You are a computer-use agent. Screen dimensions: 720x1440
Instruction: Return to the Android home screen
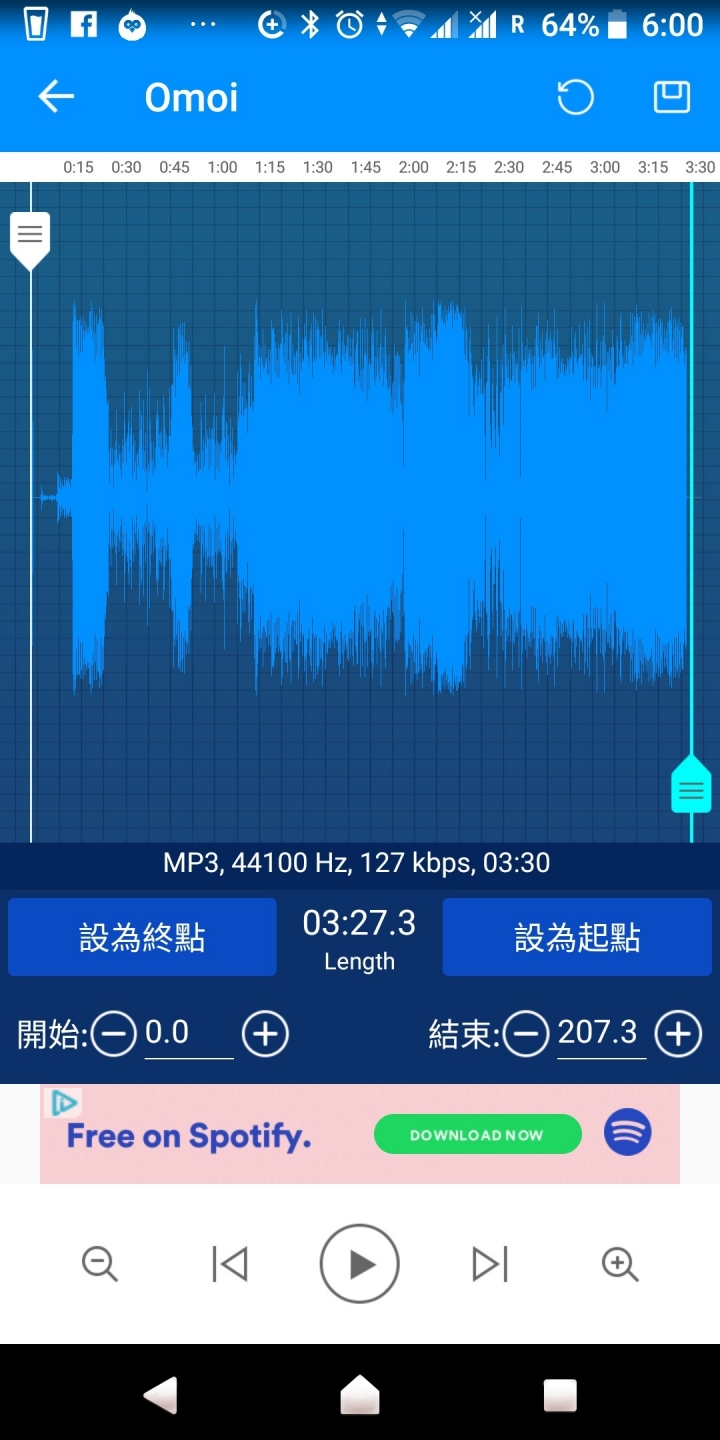[x=360, y=1394]
